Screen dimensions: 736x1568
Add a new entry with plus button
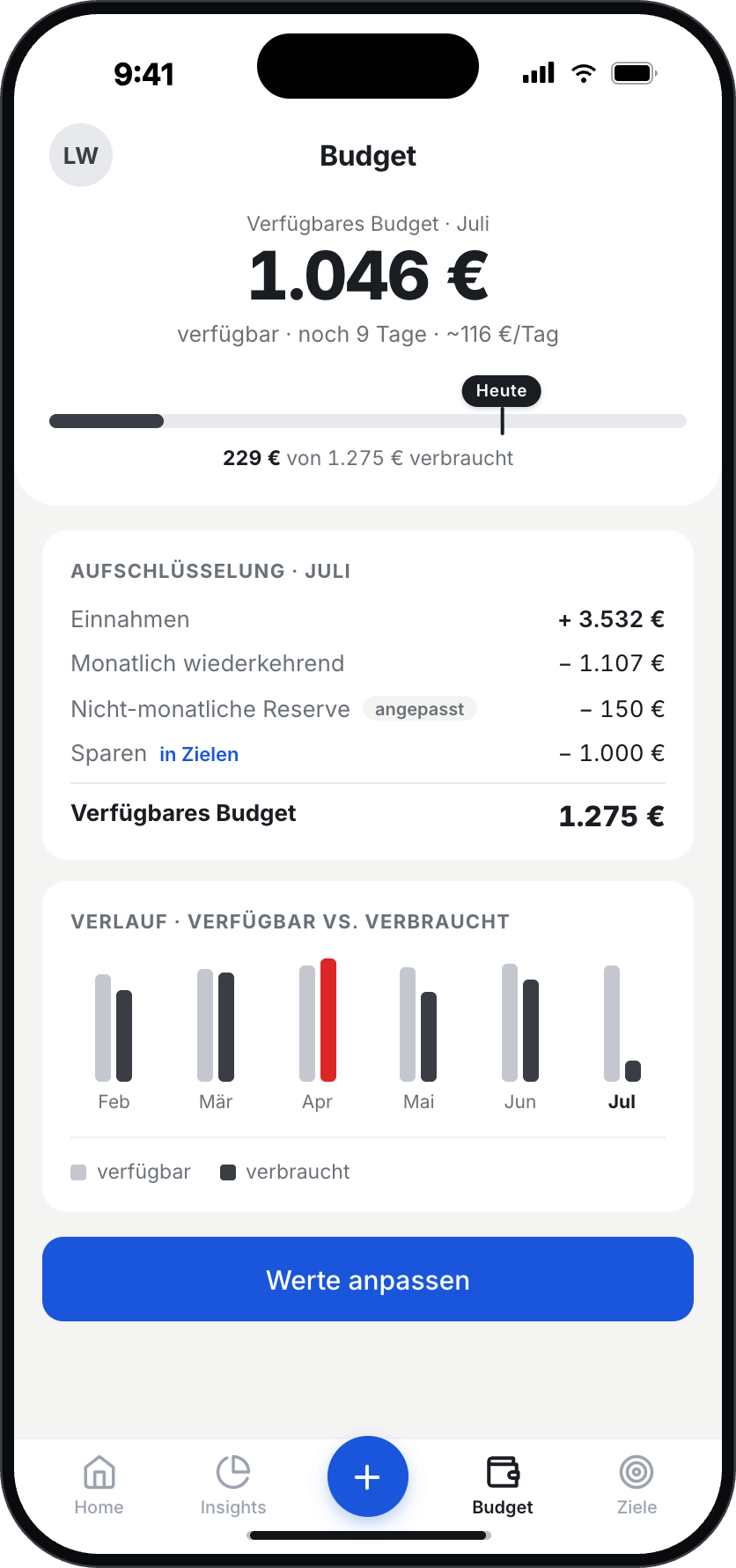(x=368, y=1476)
